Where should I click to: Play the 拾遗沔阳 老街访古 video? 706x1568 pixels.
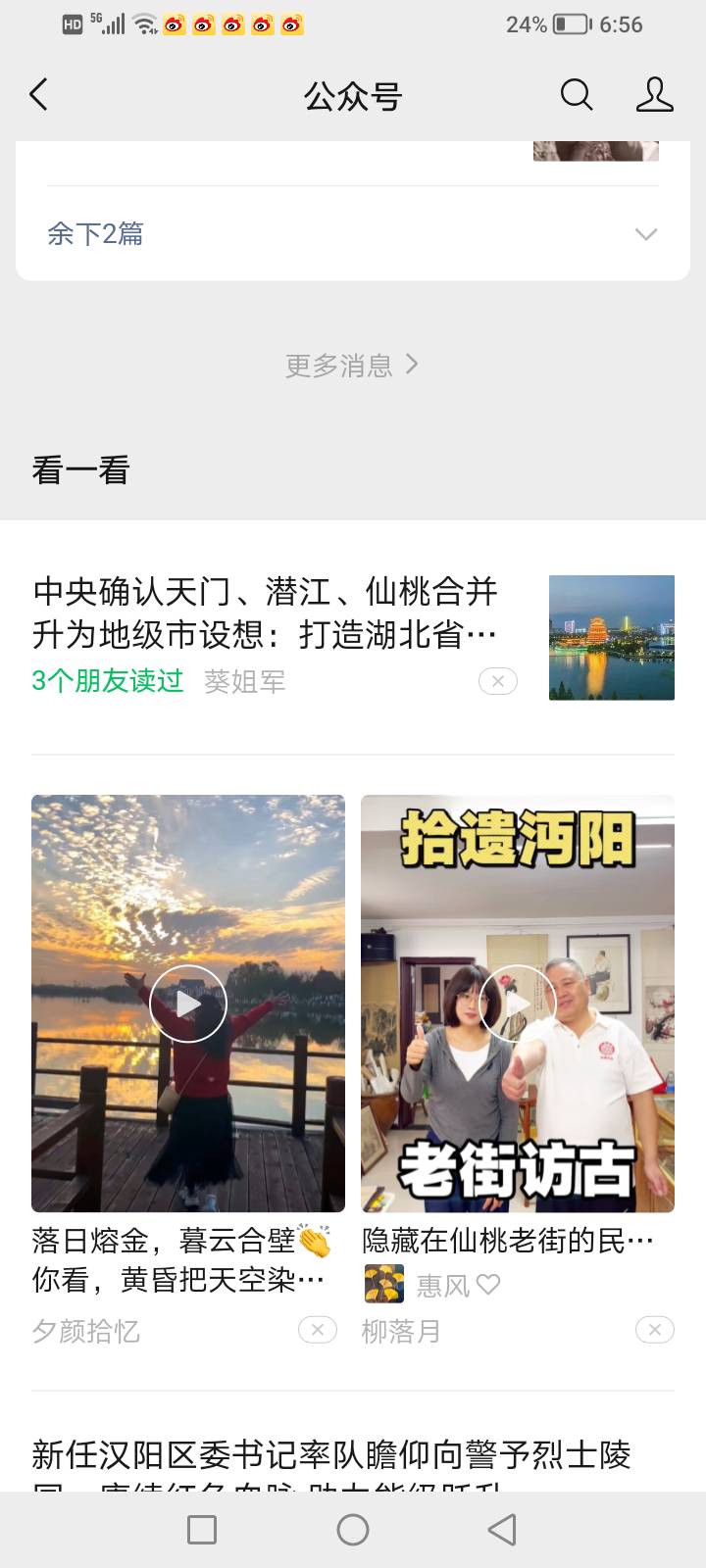[518, 1004]
